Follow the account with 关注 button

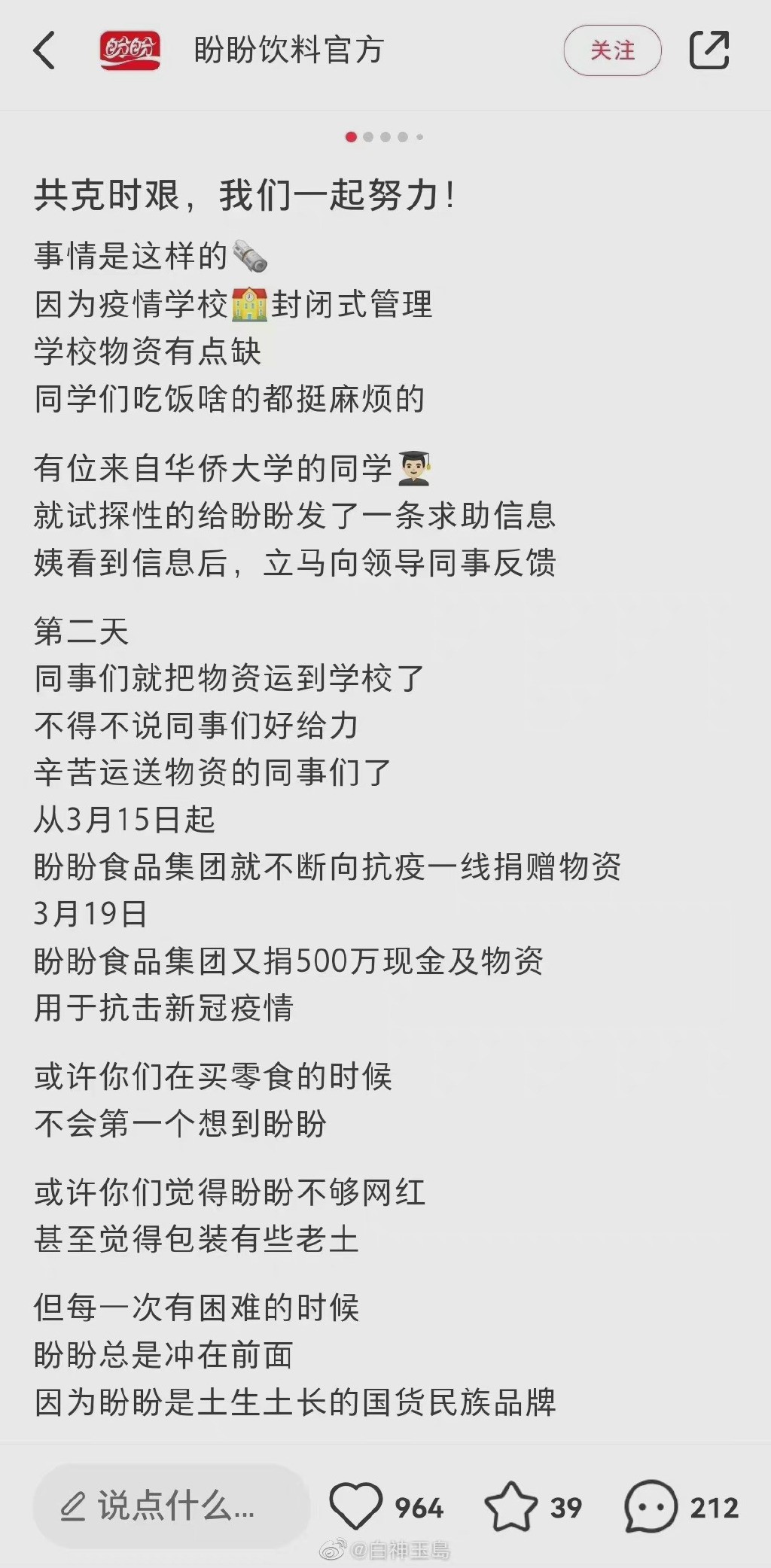[612, 50]
